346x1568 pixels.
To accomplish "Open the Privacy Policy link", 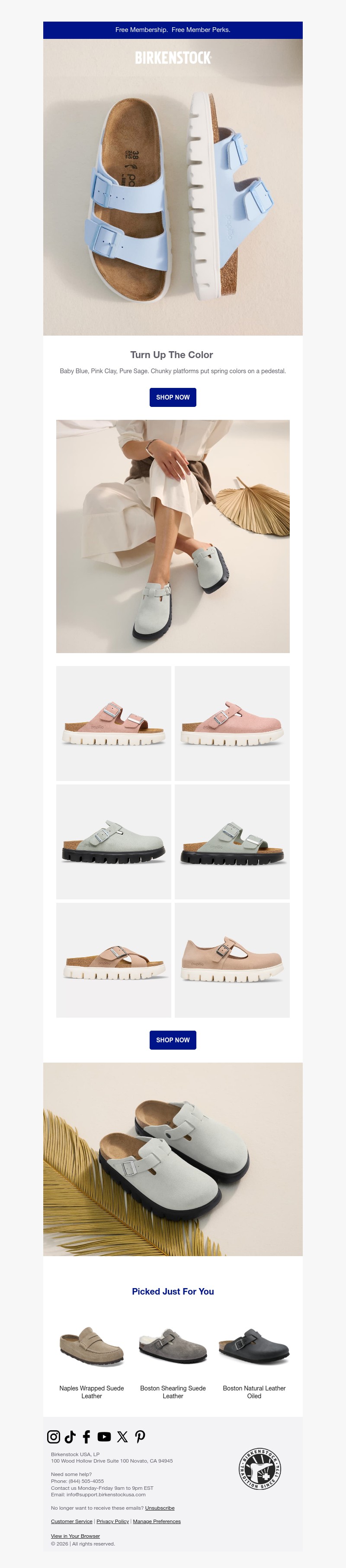I will 113,1521.
